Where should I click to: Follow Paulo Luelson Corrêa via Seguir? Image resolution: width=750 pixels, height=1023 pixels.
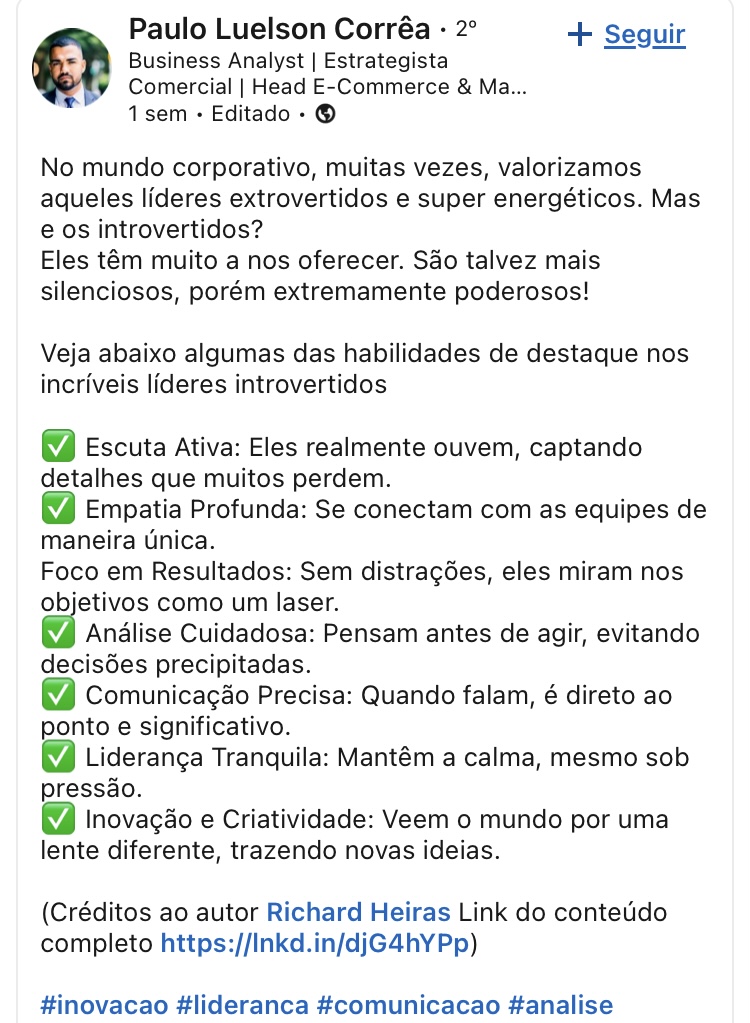(x=628, y=35)
